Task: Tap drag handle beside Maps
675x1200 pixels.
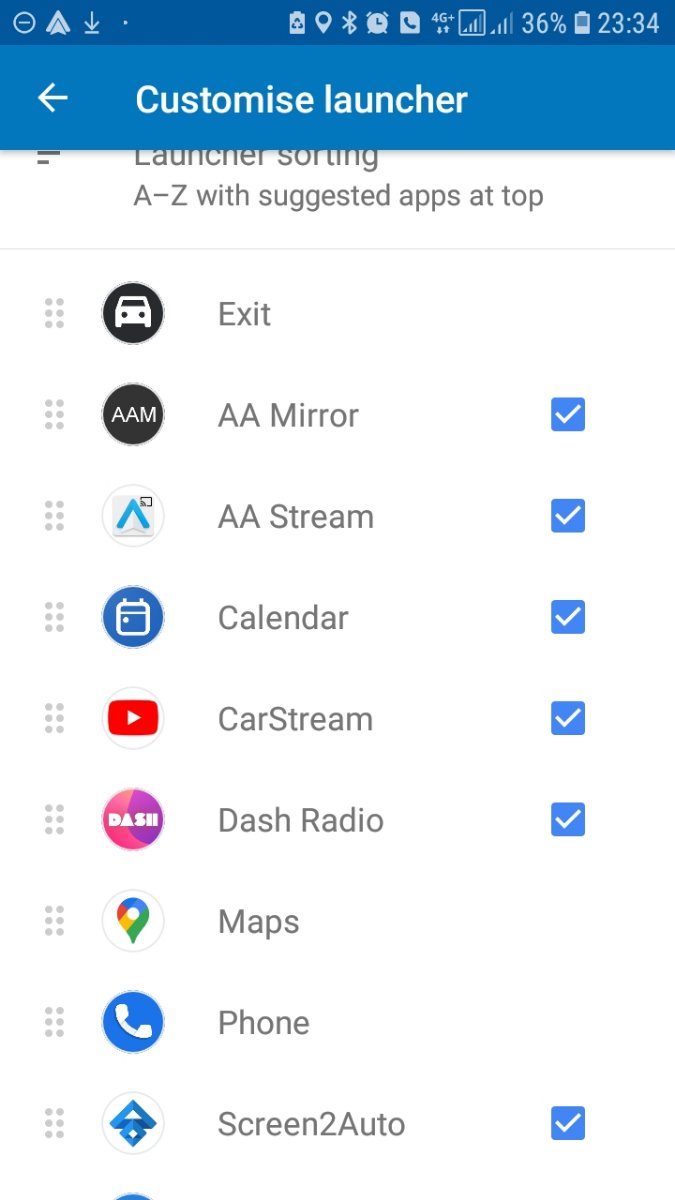Action: [55, 921]
